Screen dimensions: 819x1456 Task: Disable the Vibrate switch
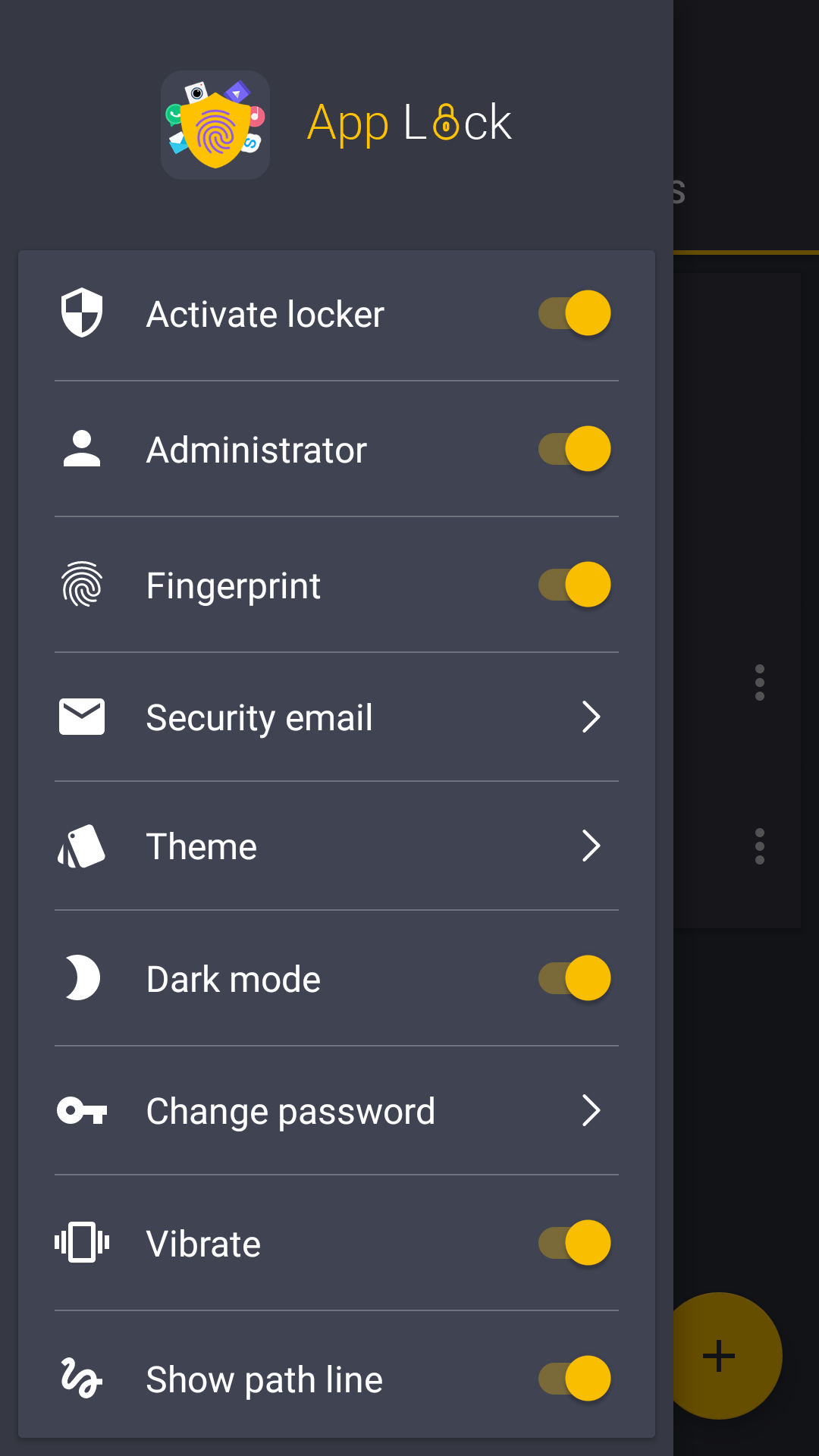pos(575,1243)
